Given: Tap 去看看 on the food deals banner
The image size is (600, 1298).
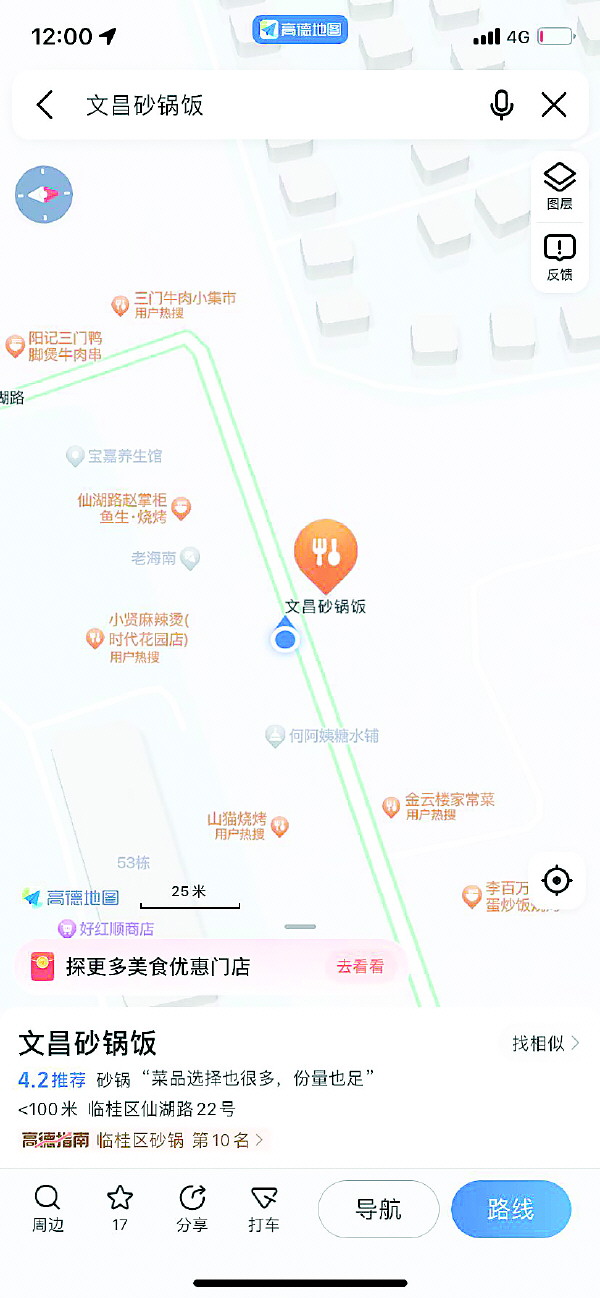Looking at the screenshot, I should pyautogui.click(x=359, y=967).
